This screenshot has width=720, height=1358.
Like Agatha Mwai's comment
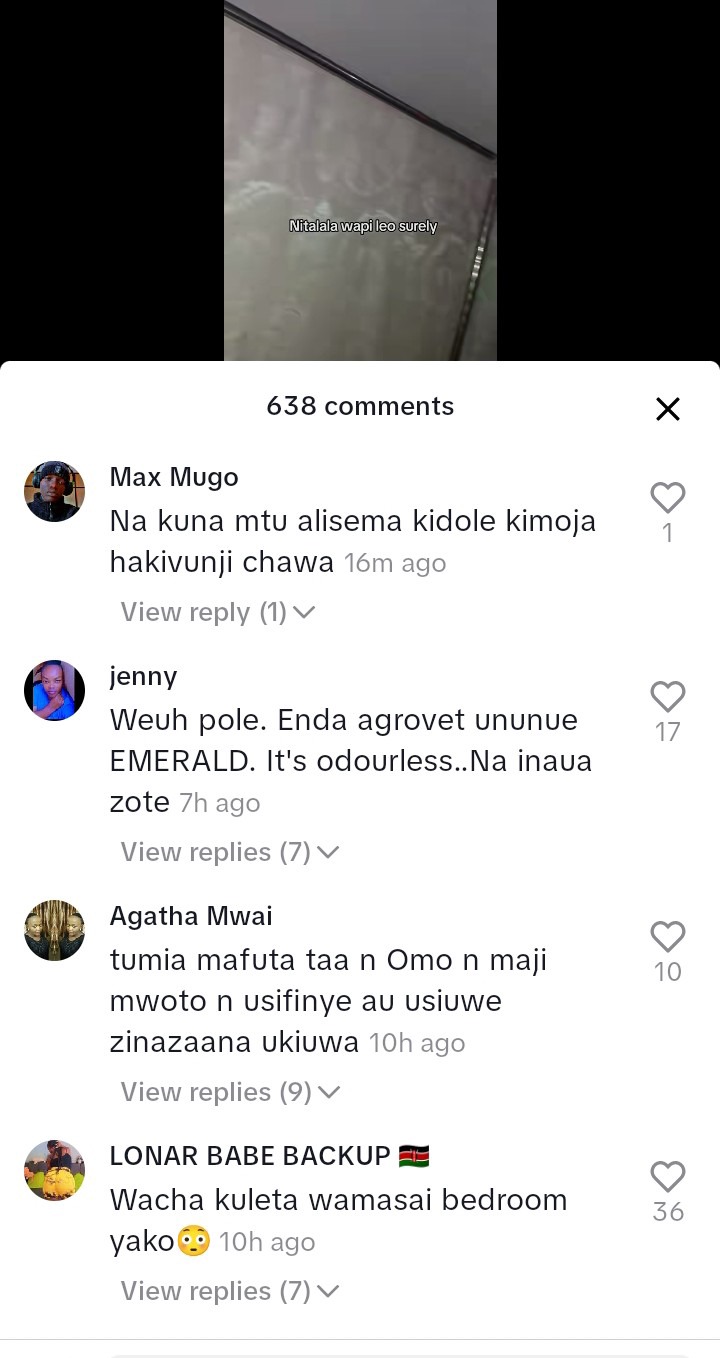click(x=667, y=936)
